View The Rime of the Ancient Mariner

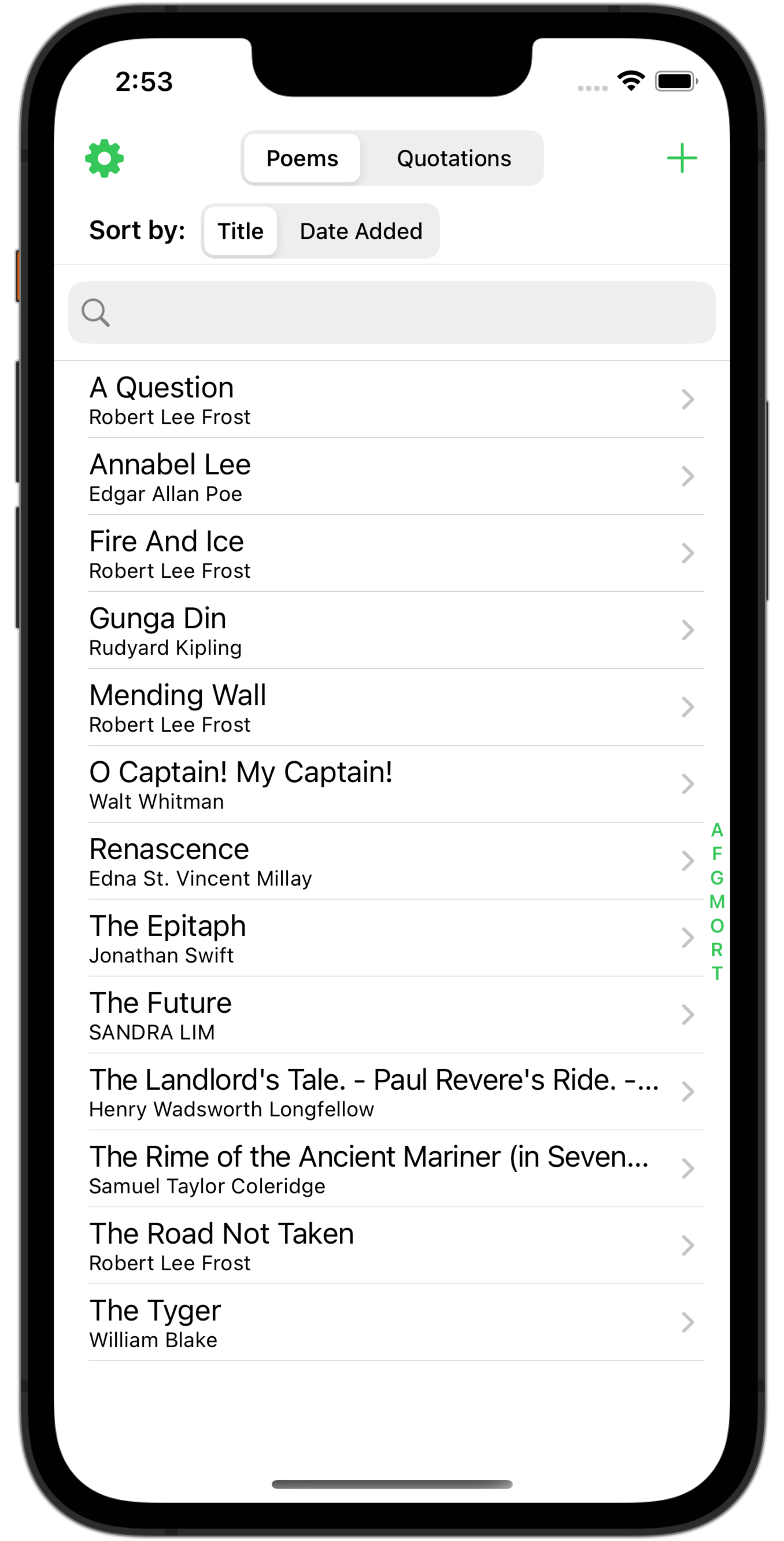[x=391, y=1169]
